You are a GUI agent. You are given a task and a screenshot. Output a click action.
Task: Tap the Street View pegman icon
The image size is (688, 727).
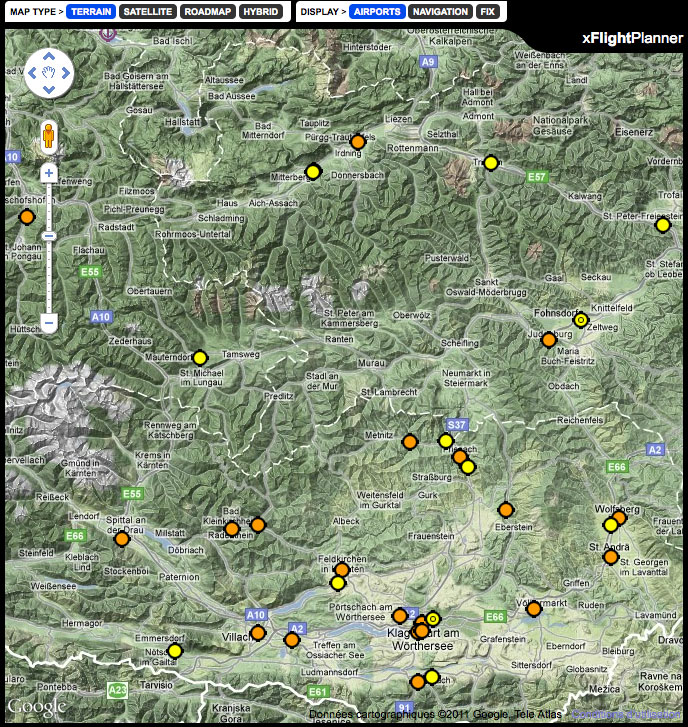[x=48, y=137]
